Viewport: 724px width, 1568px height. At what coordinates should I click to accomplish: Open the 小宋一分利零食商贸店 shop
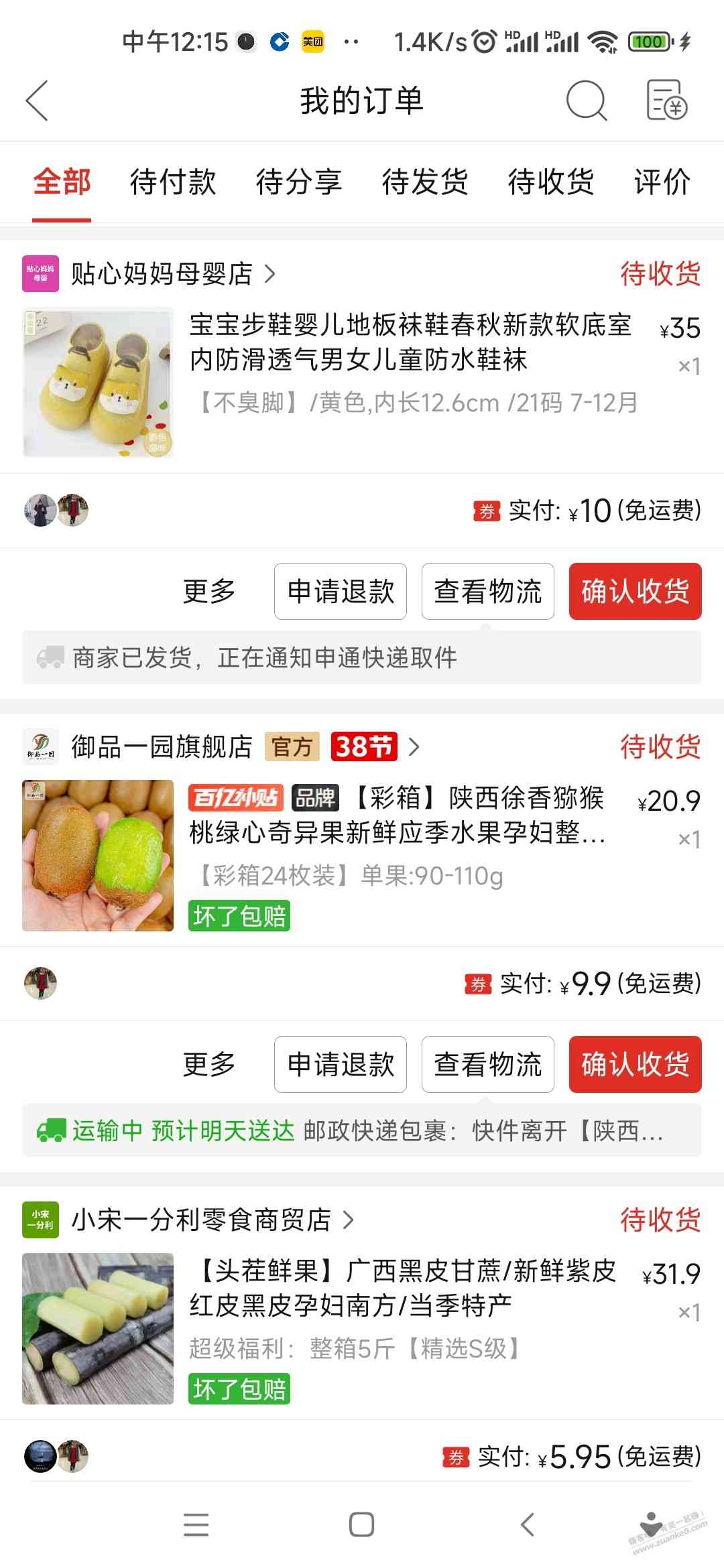(201, 1220)
